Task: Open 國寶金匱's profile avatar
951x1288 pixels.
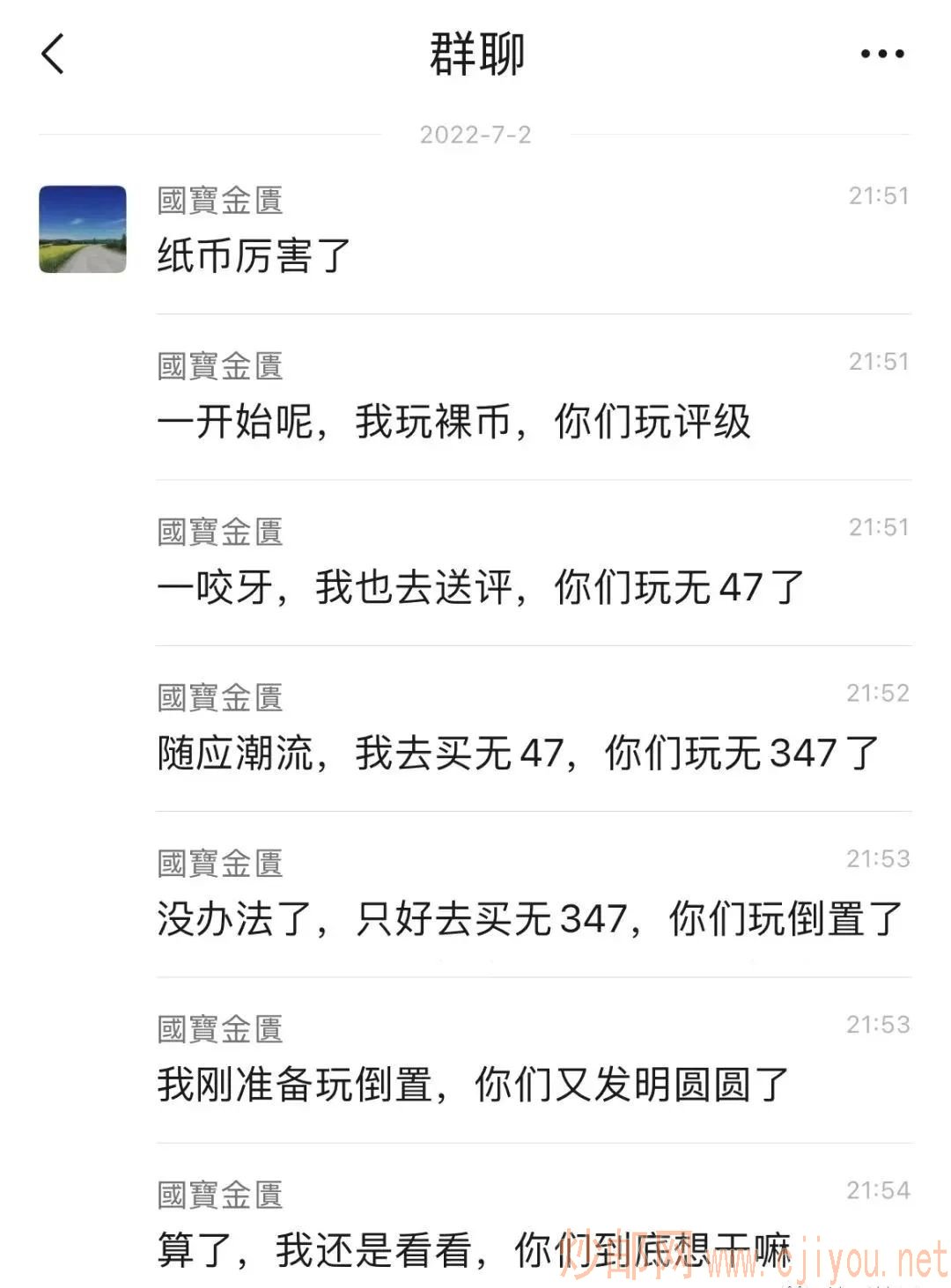Action: pyautogui.click(x=83, y=229)
